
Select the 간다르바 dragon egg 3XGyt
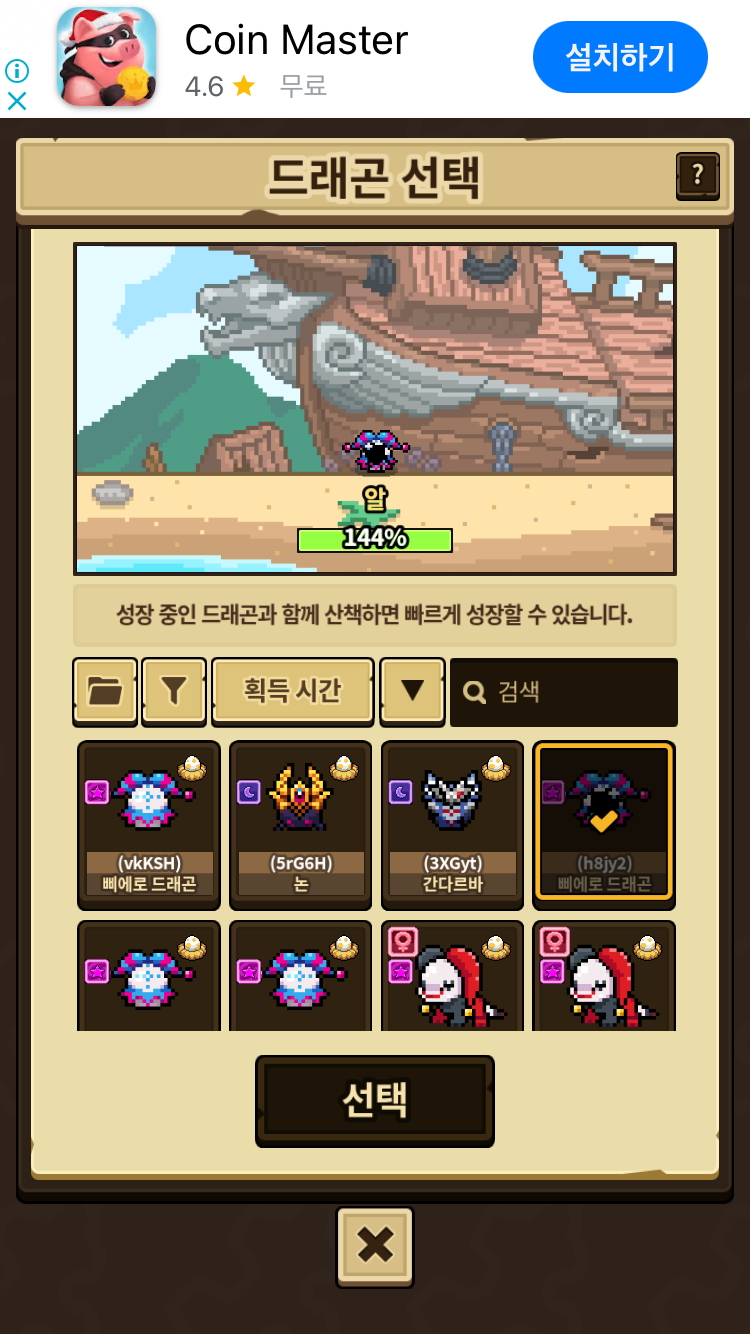tap(453, 825)
